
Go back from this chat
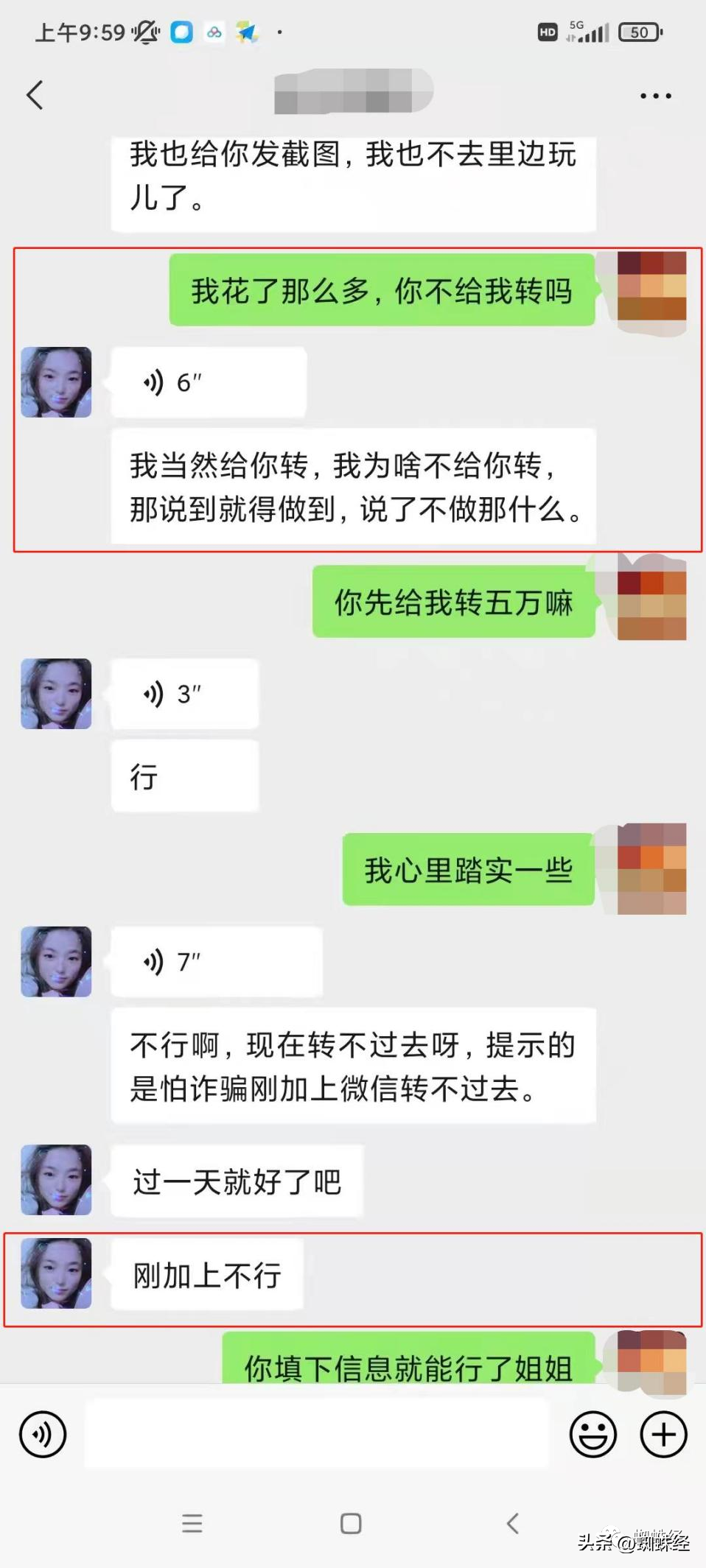(x=35, y=95)
